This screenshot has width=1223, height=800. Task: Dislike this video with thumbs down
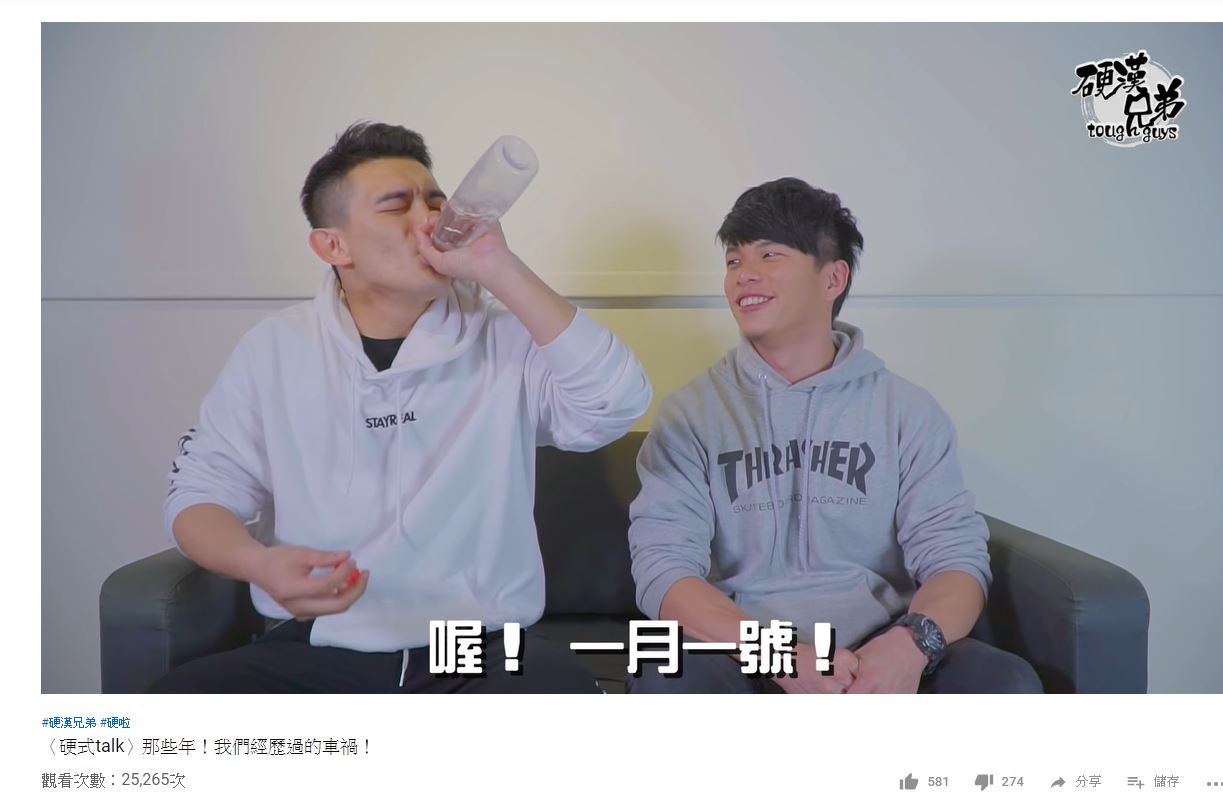pyautogui.click(x=984, y=782)
